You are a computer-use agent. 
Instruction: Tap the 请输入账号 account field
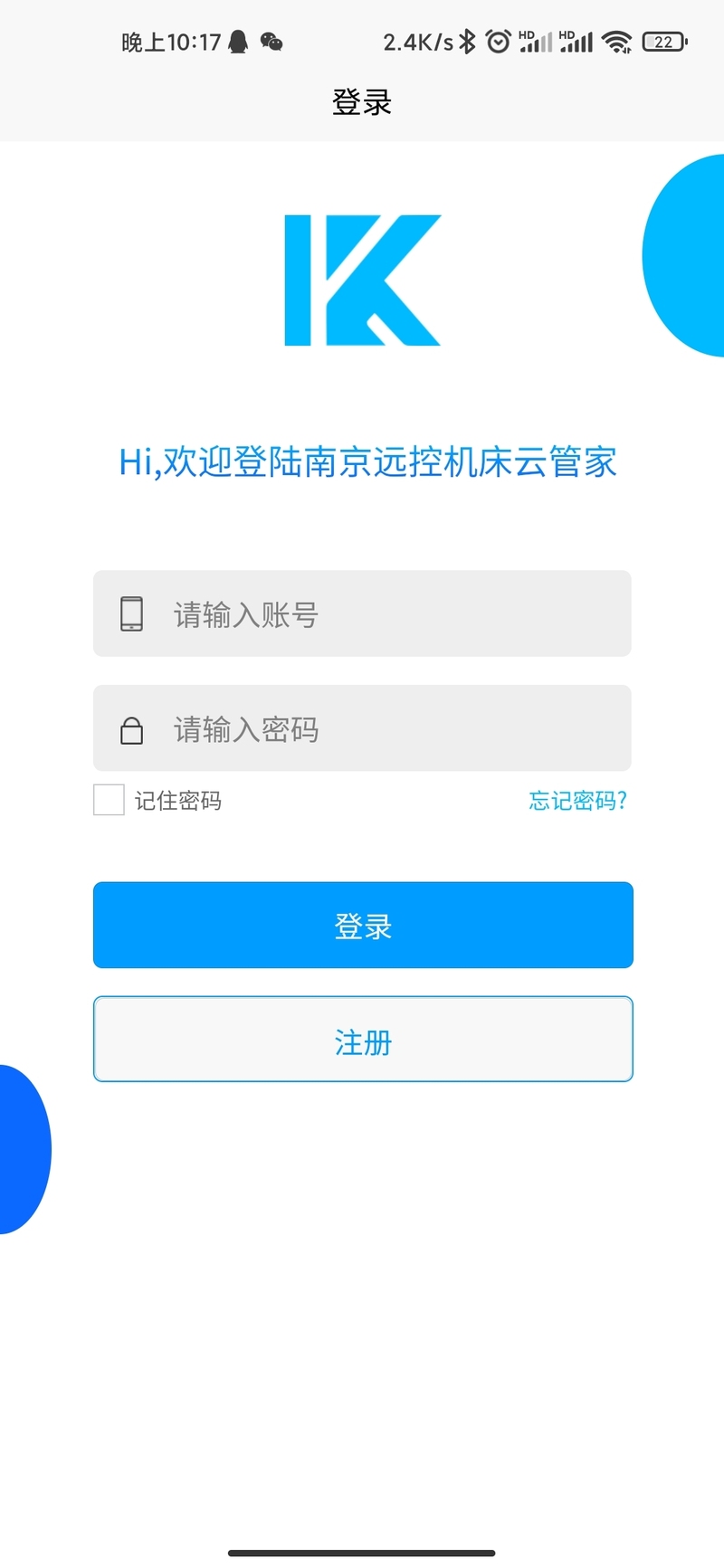tap(362, 613)
